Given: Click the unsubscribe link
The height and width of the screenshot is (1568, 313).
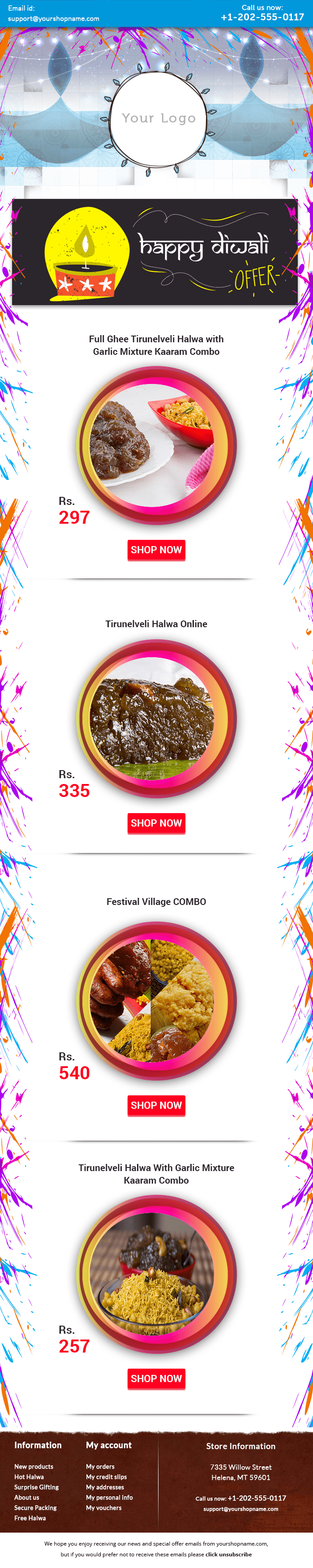Looking at the screenshot, I should (x=228, y=1554).
